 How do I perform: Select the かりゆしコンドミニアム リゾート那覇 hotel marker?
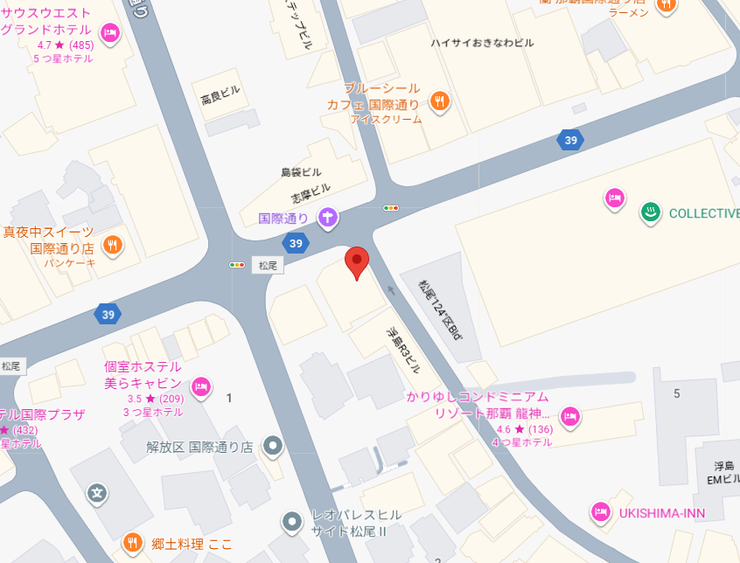click(x=570, y=416)
